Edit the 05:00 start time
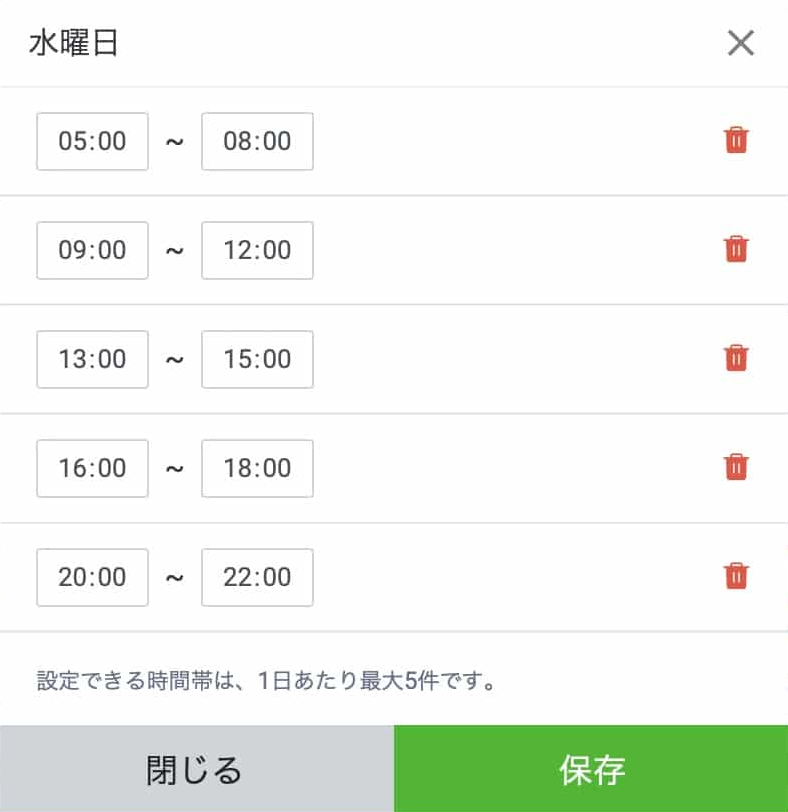 click(92, 141)
